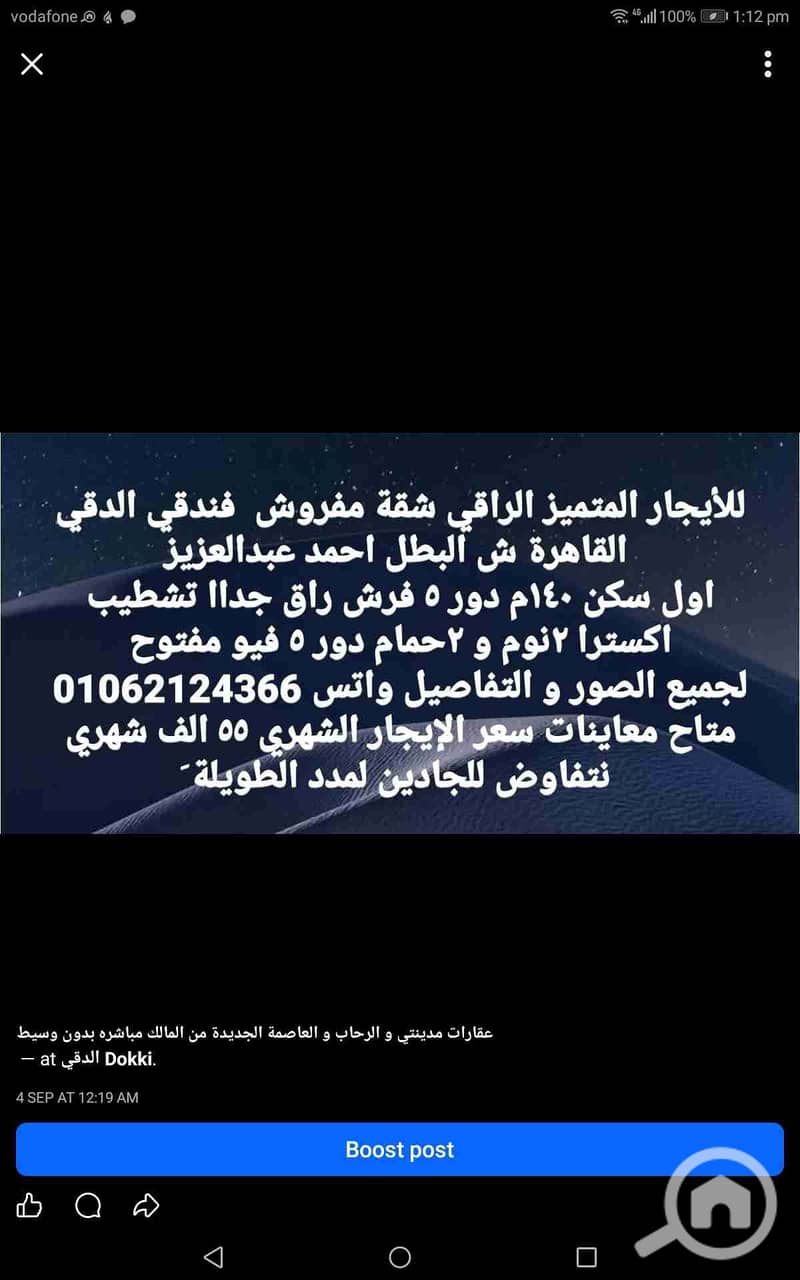This screenshot has width=800, height=1280.
Task: Open the comments on this post
Action: pyautogui.click(x=88, y=1205)
